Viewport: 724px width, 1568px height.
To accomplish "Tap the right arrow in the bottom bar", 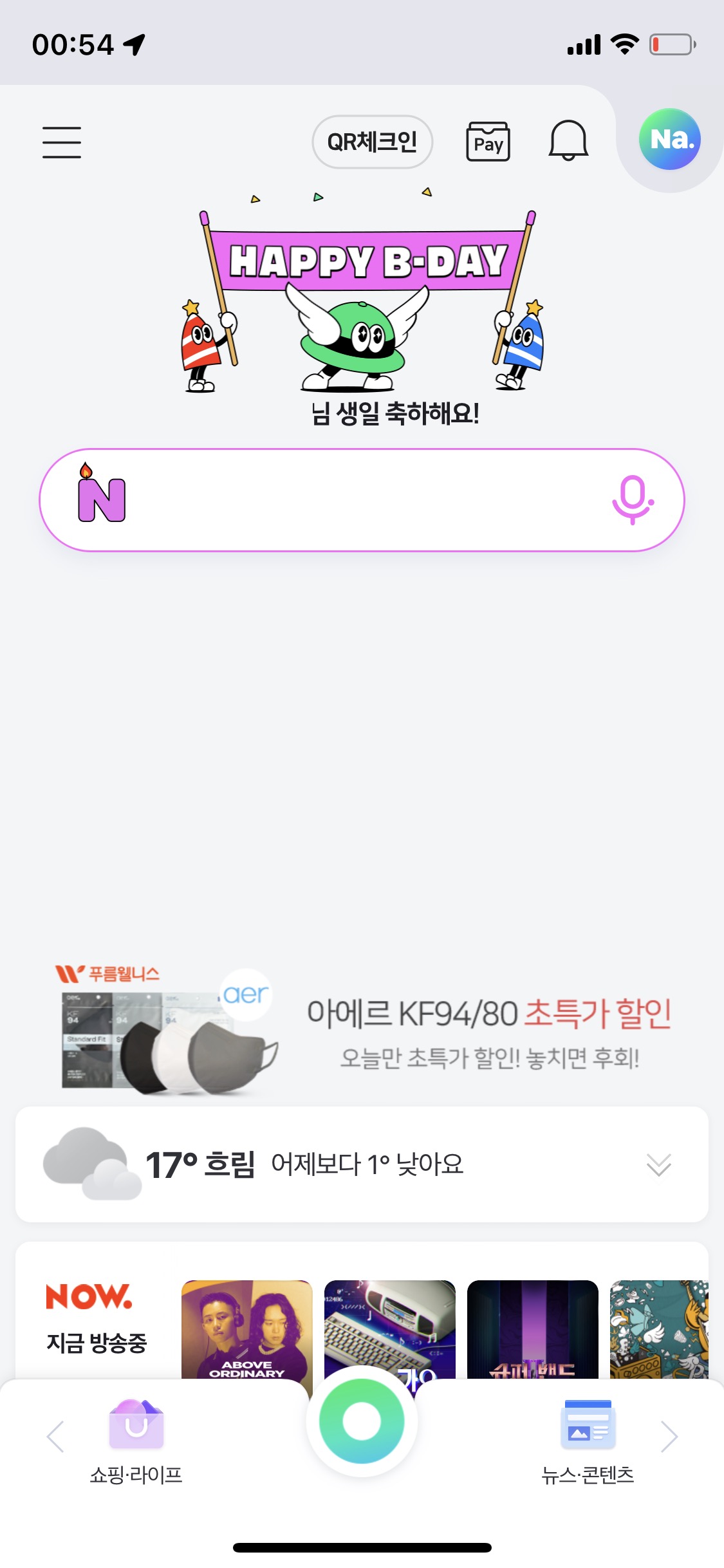I will pyautogui.click(x=669, y=1437).
